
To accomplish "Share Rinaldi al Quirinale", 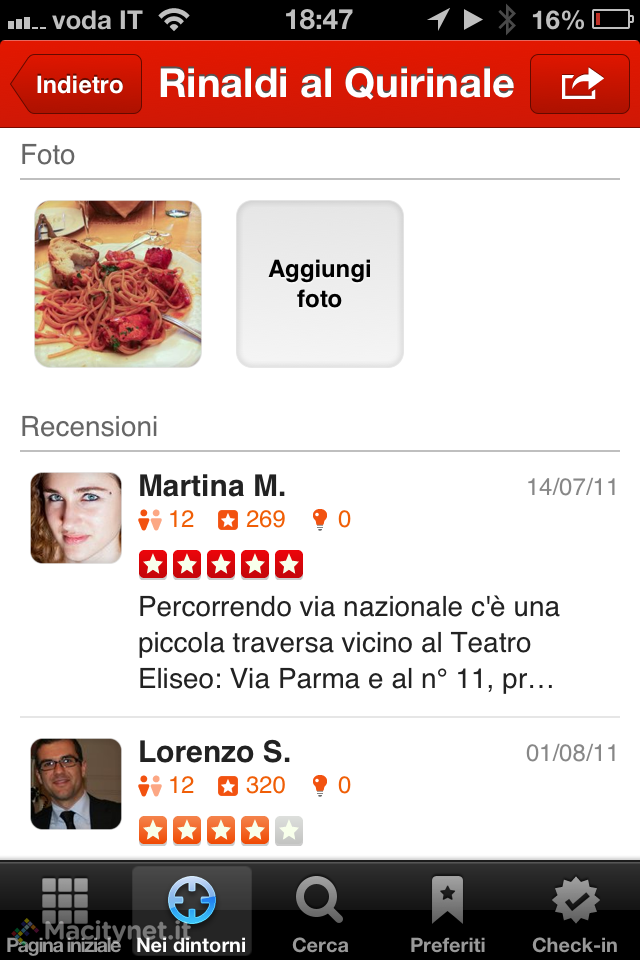I will click(581, 85).
